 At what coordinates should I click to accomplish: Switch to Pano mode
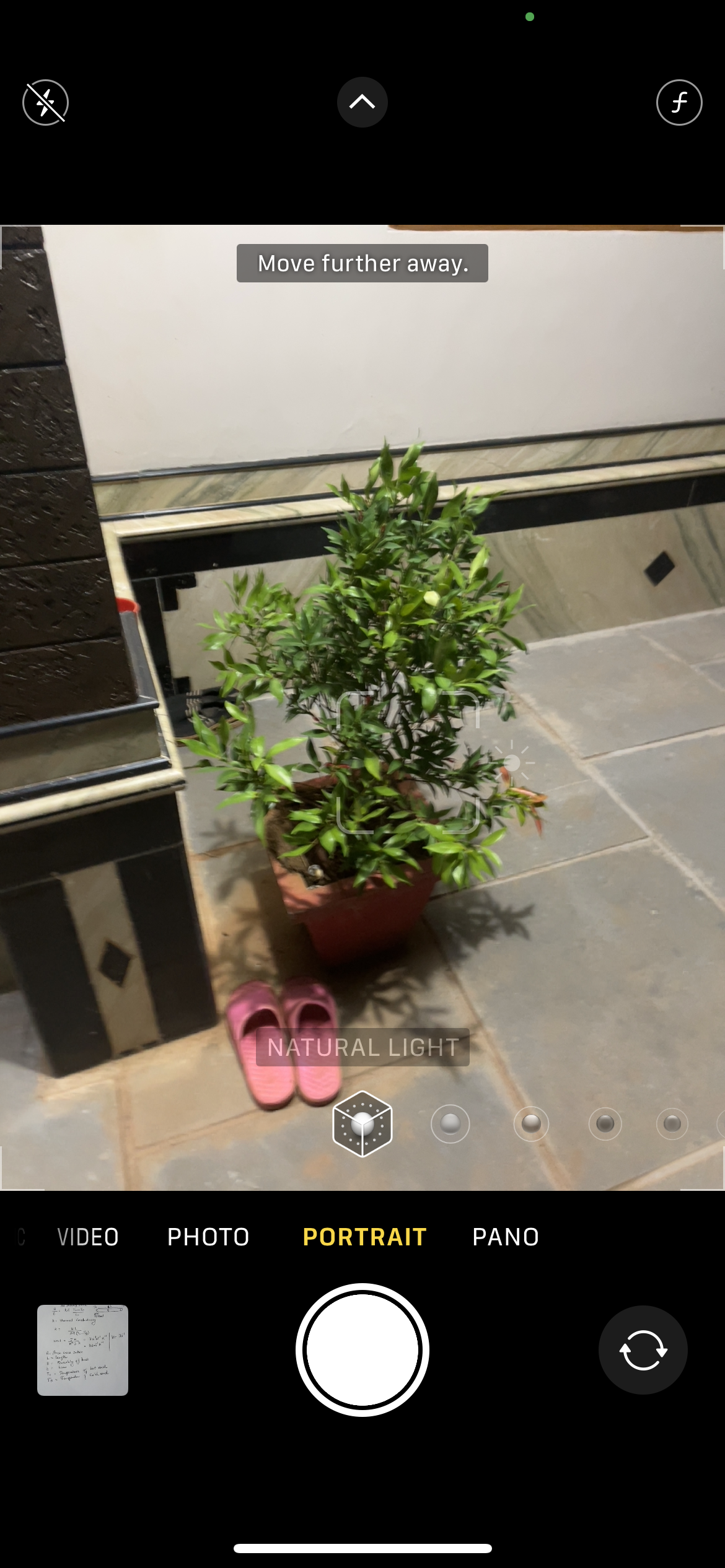(x=506, y=1237)
